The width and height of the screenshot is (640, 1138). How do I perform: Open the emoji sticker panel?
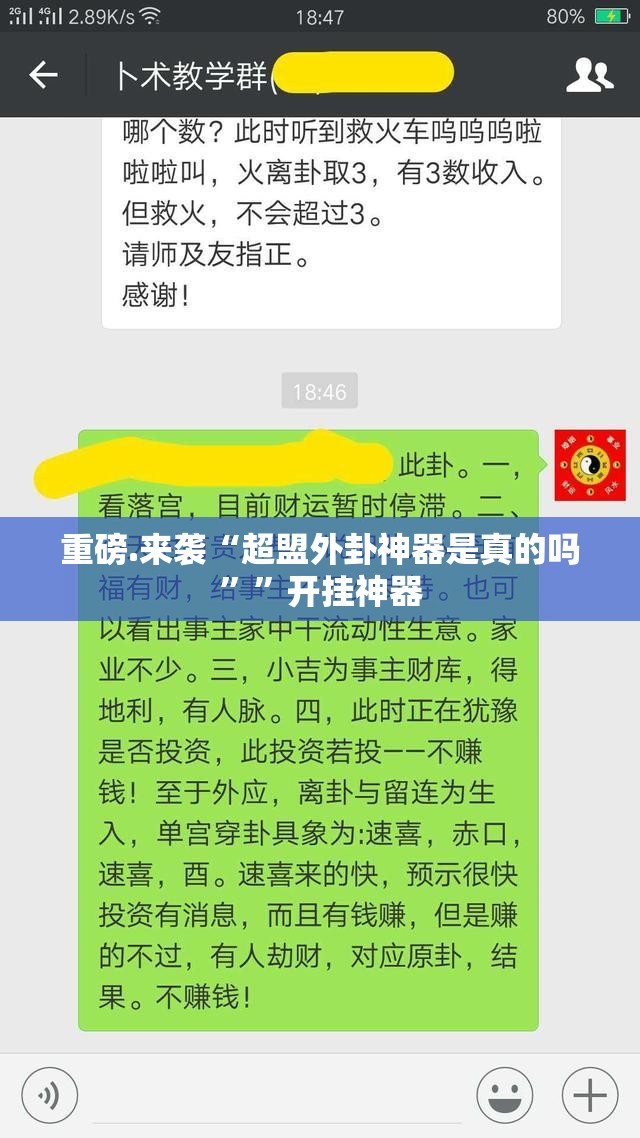(505, 1095)
